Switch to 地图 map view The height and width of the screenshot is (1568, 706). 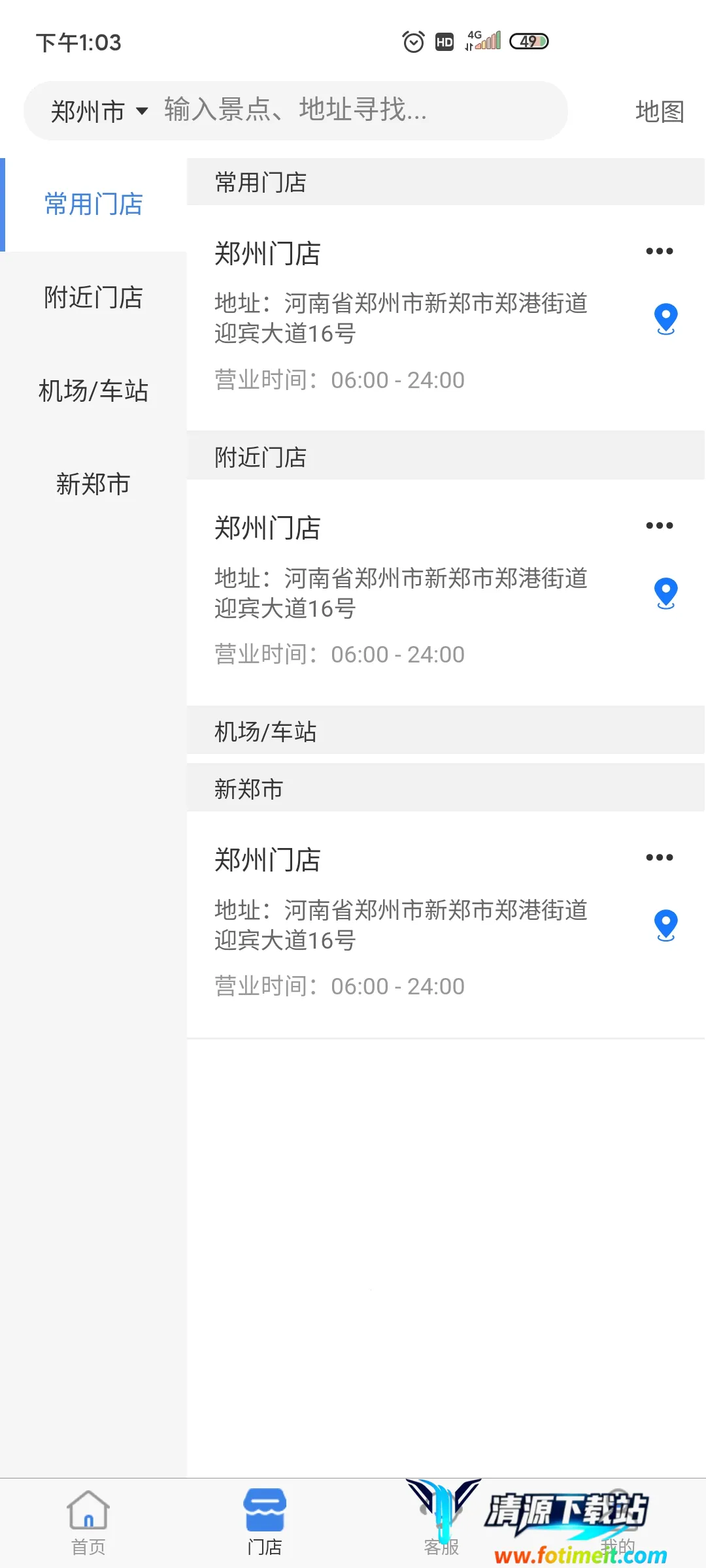pyautogui.click(x=659, y=111)
